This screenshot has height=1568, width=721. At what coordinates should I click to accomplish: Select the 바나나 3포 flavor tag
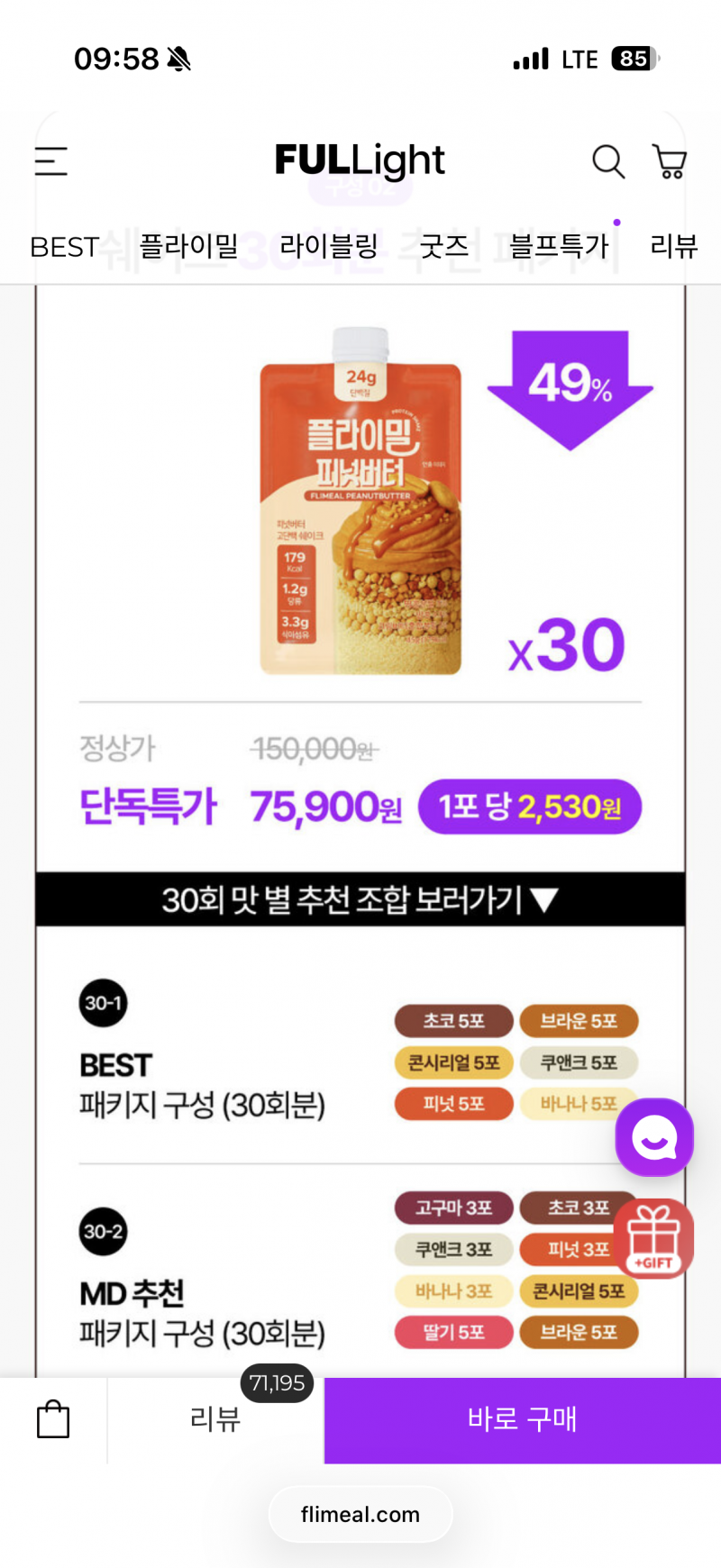tap(453, 1291)
